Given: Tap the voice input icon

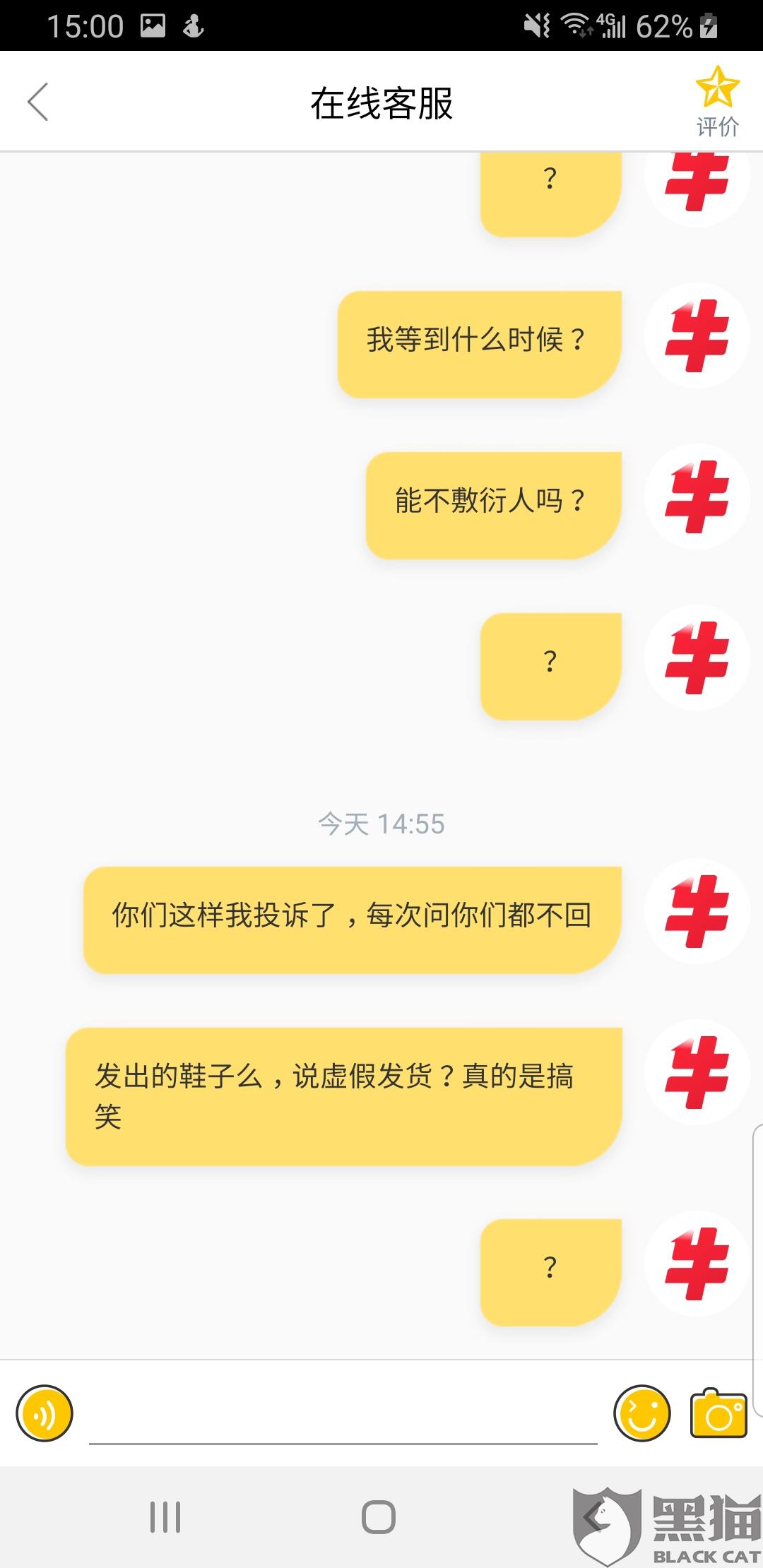Looking at the screenshot, I should point(45,1413).
